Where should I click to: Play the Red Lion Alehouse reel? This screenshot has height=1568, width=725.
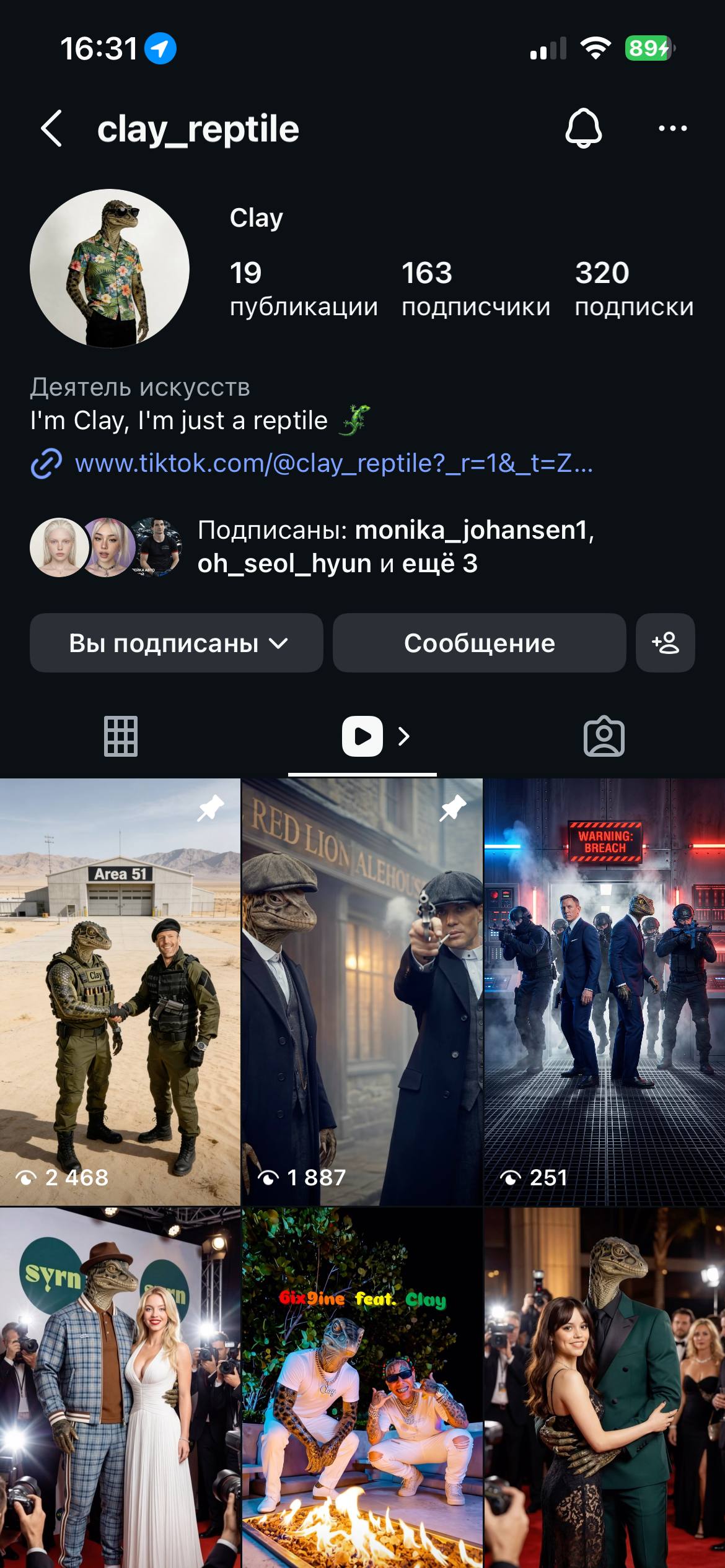coord(362,991)
